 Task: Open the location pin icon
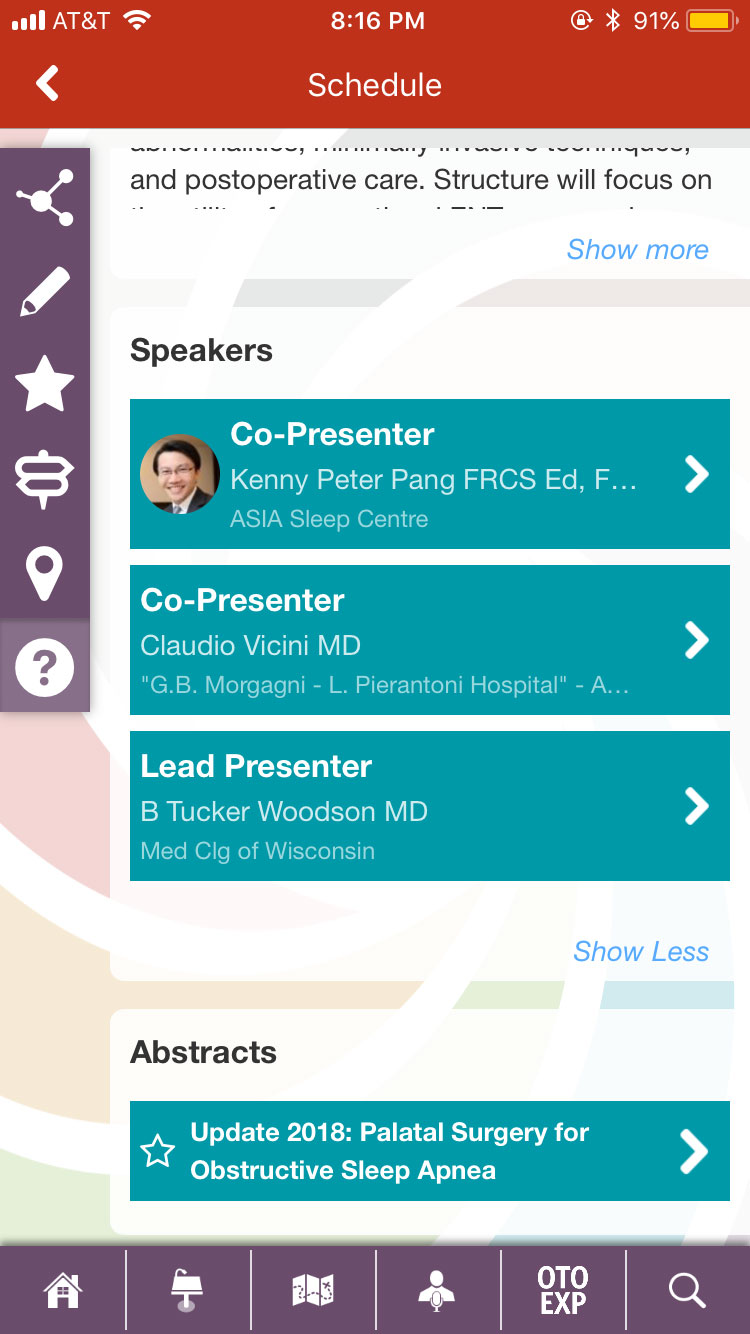(x=45, y=573)
